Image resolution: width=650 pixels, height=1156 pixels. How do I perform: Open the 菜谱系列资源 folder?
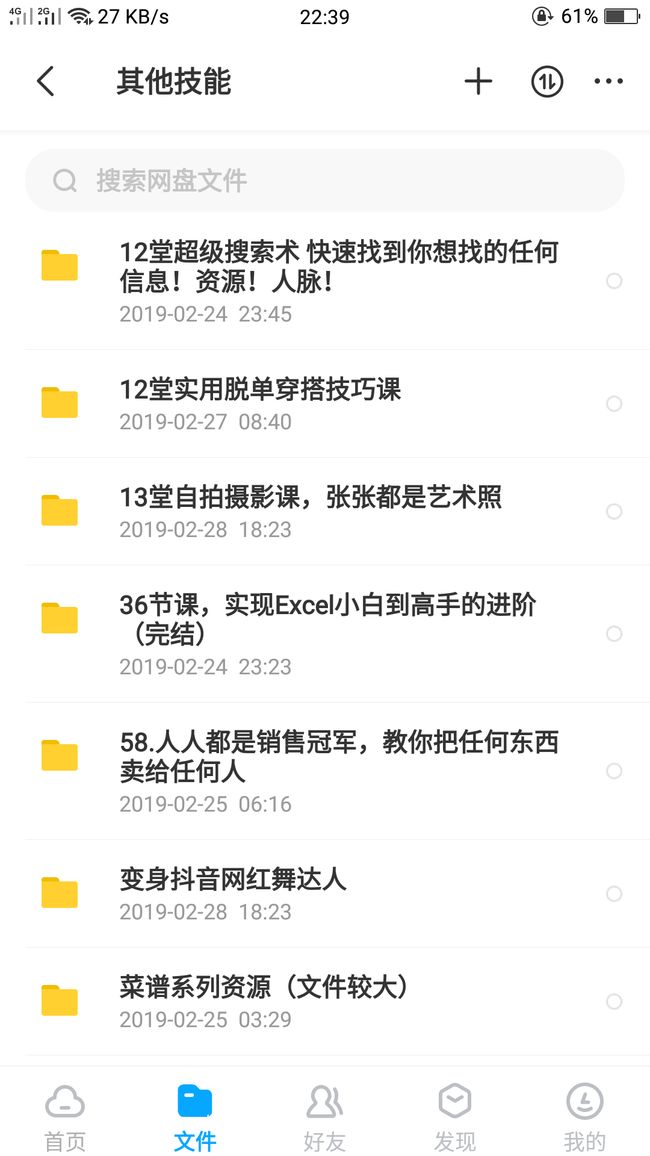tap(325, 1000)
